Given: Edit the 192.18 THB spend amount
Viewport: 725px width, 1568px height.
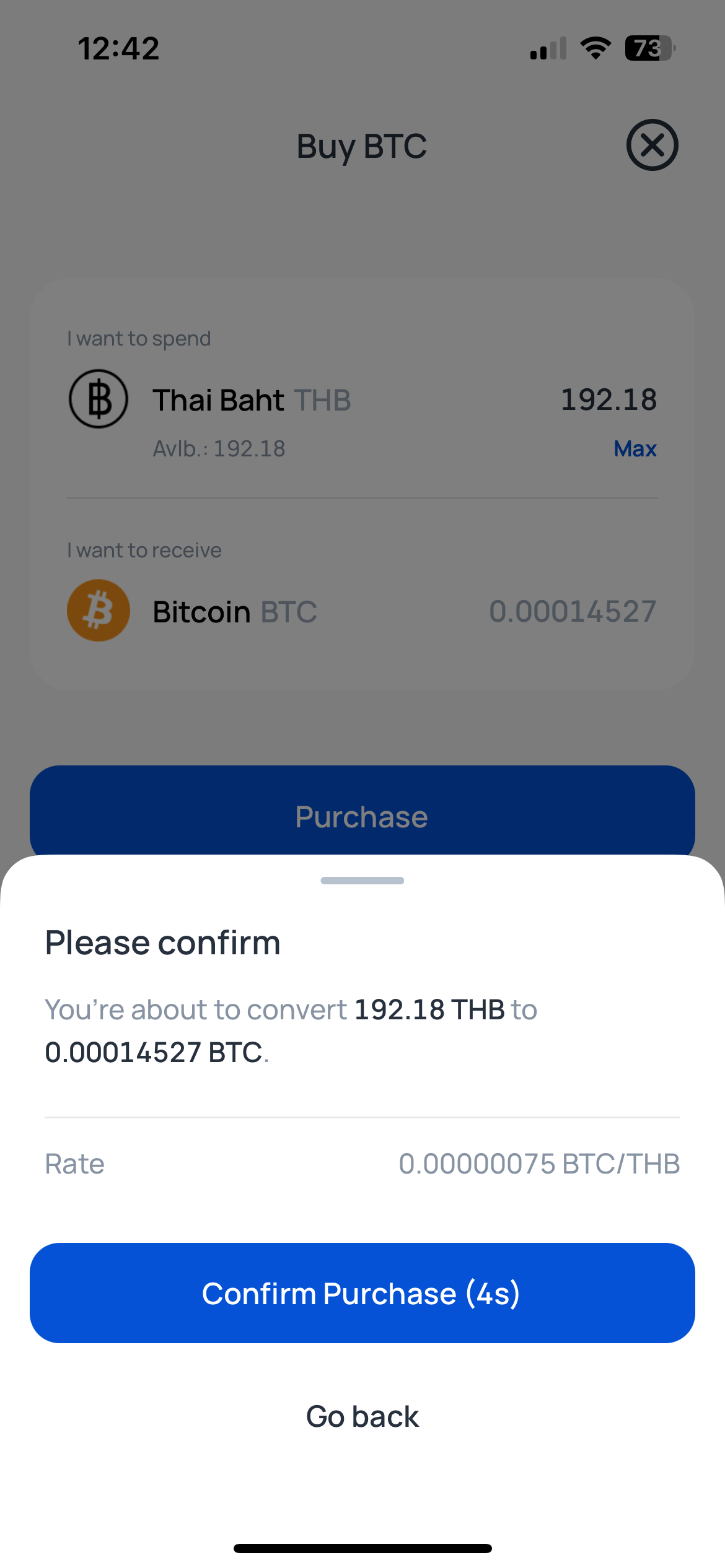Looking at the screenshot, I should point(609,399).
